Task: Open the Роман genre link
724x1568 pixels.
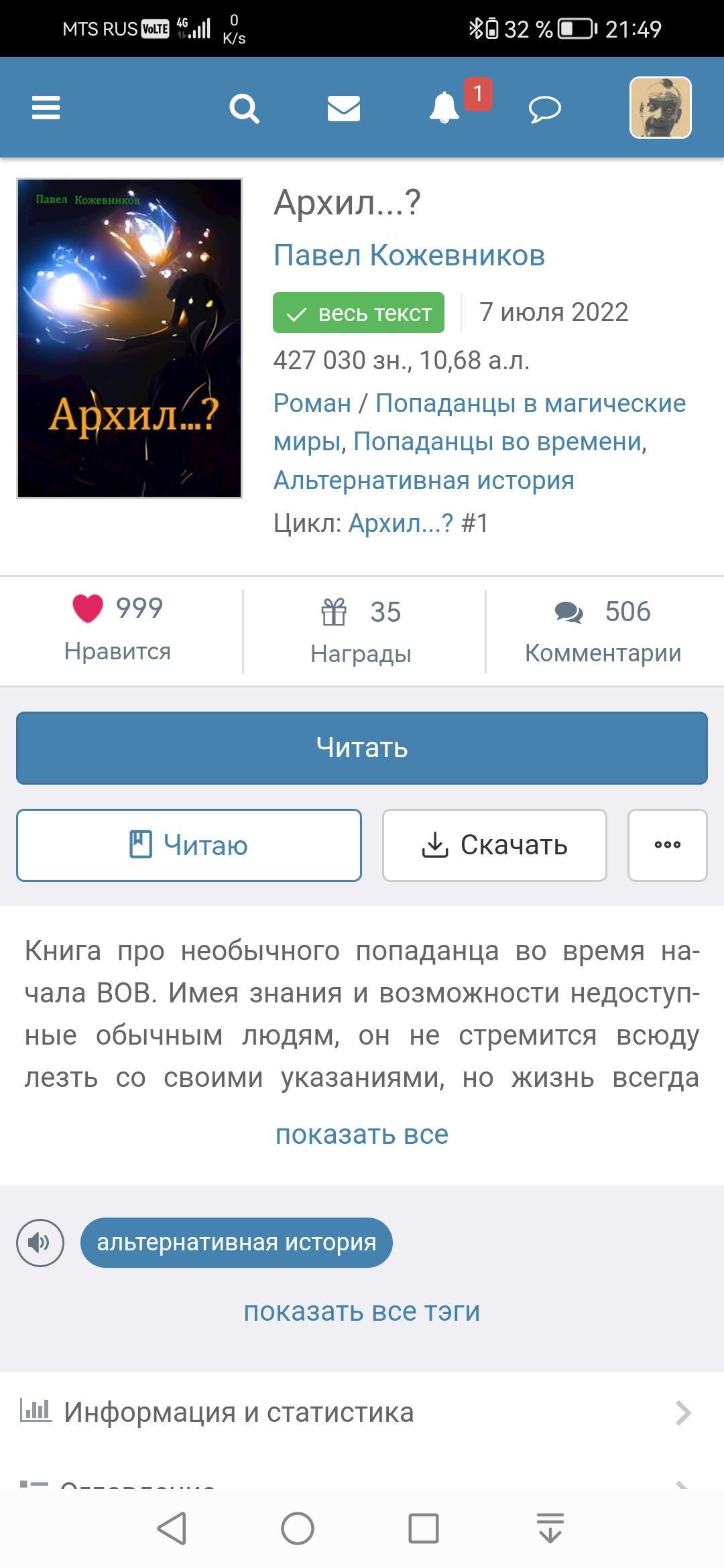Action: pos(312,403)
